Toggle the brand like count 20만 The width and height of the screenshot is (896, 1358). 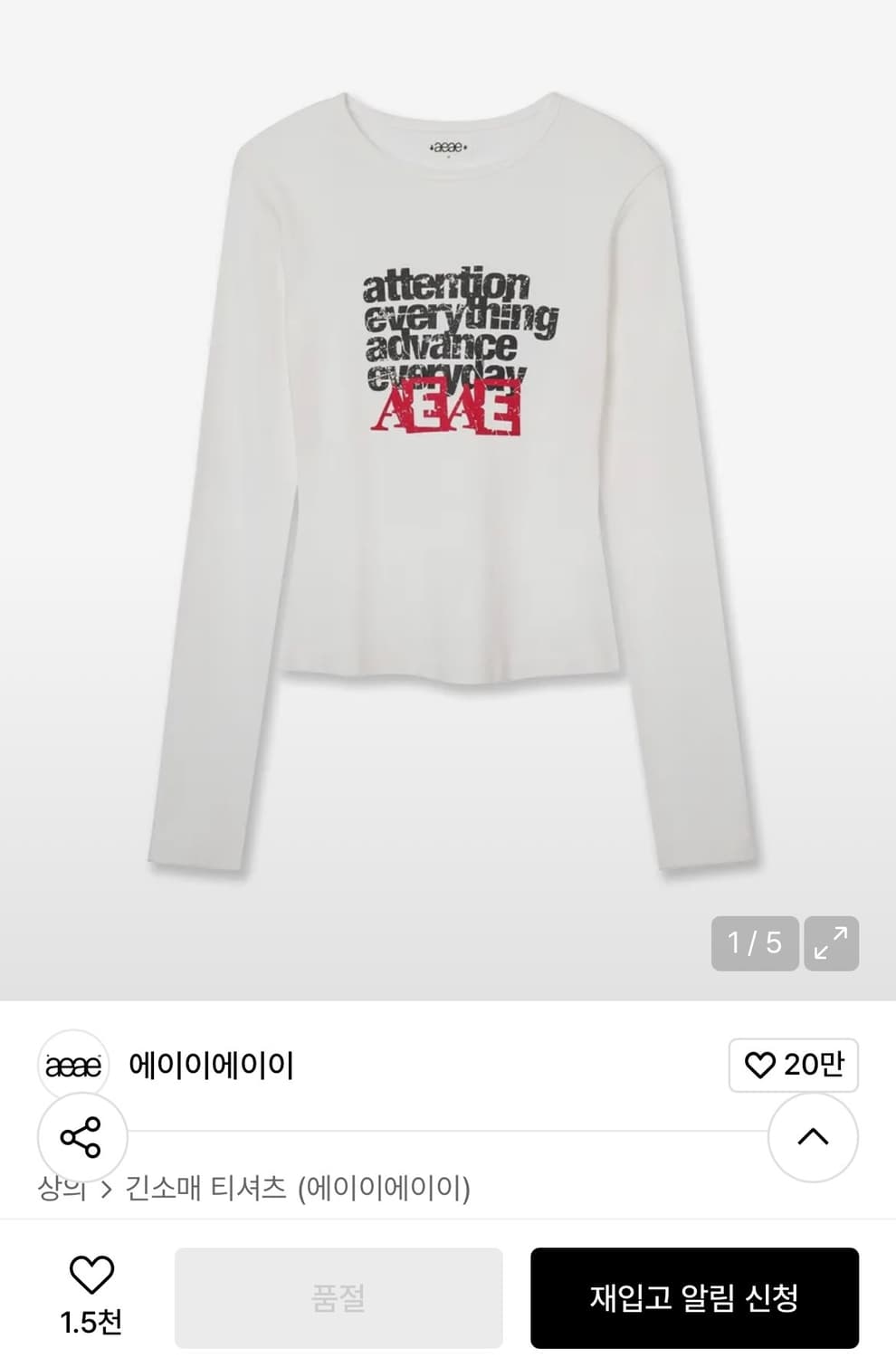[x=793, y=1065]
